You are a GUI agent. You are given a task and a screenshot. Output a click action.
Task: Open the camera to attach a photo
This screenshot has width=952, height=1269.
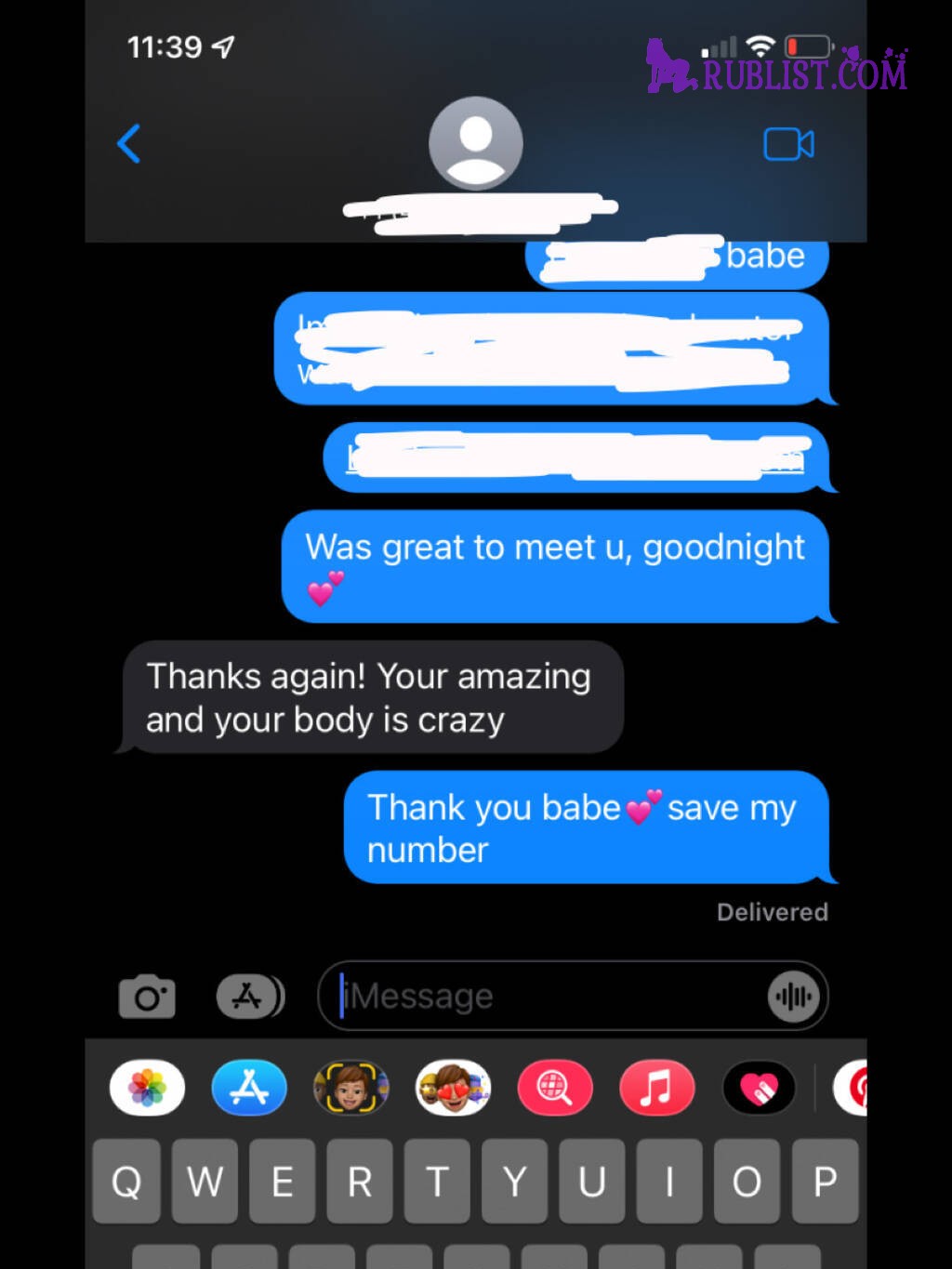point(147,997)
